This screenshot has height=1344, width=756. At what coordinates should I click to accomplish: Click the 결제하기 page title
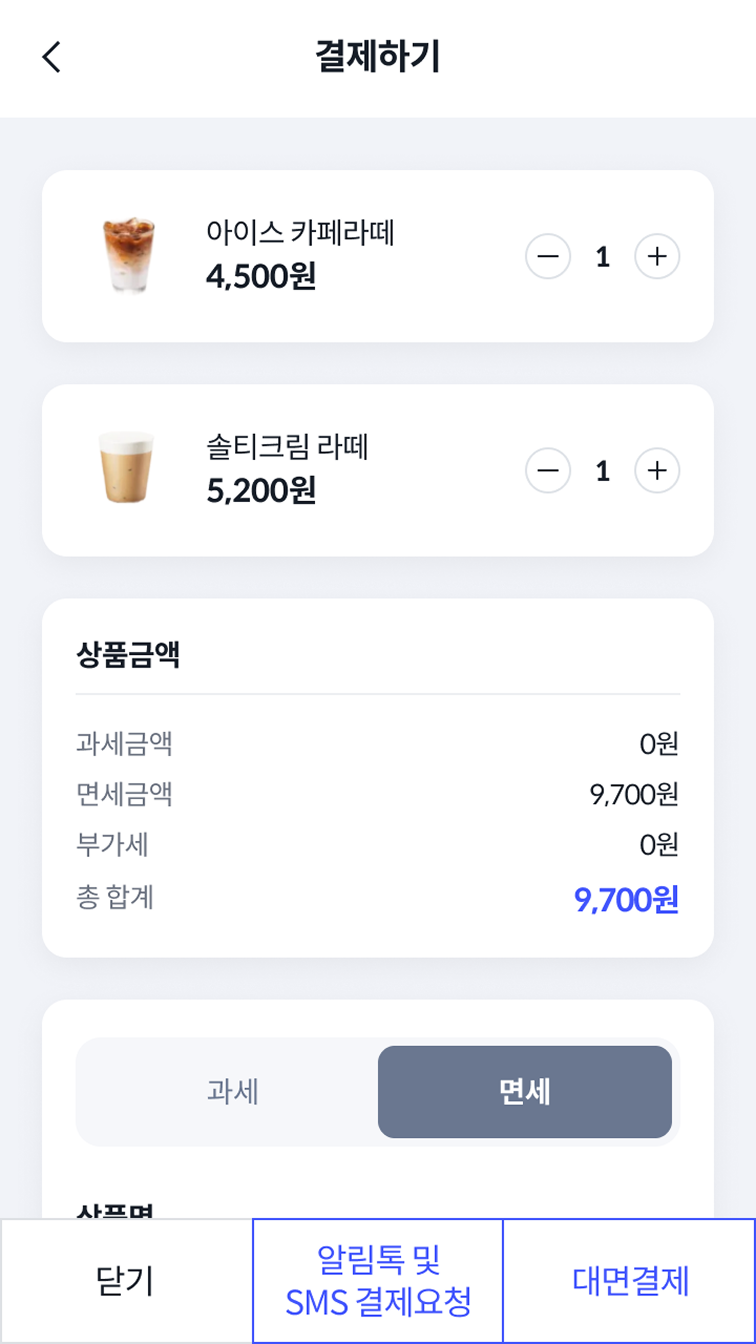tap(378, 57)
